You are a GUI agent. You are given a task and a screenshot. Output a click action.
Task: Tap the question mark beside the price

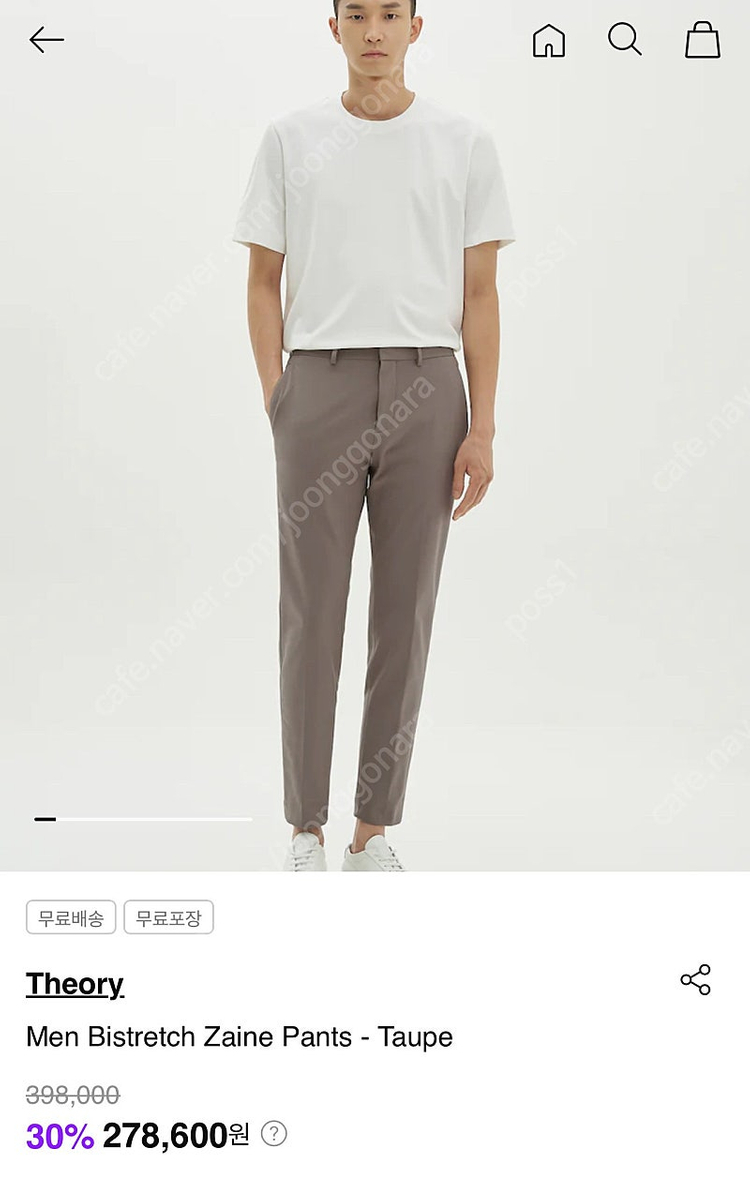(274, 1133)
